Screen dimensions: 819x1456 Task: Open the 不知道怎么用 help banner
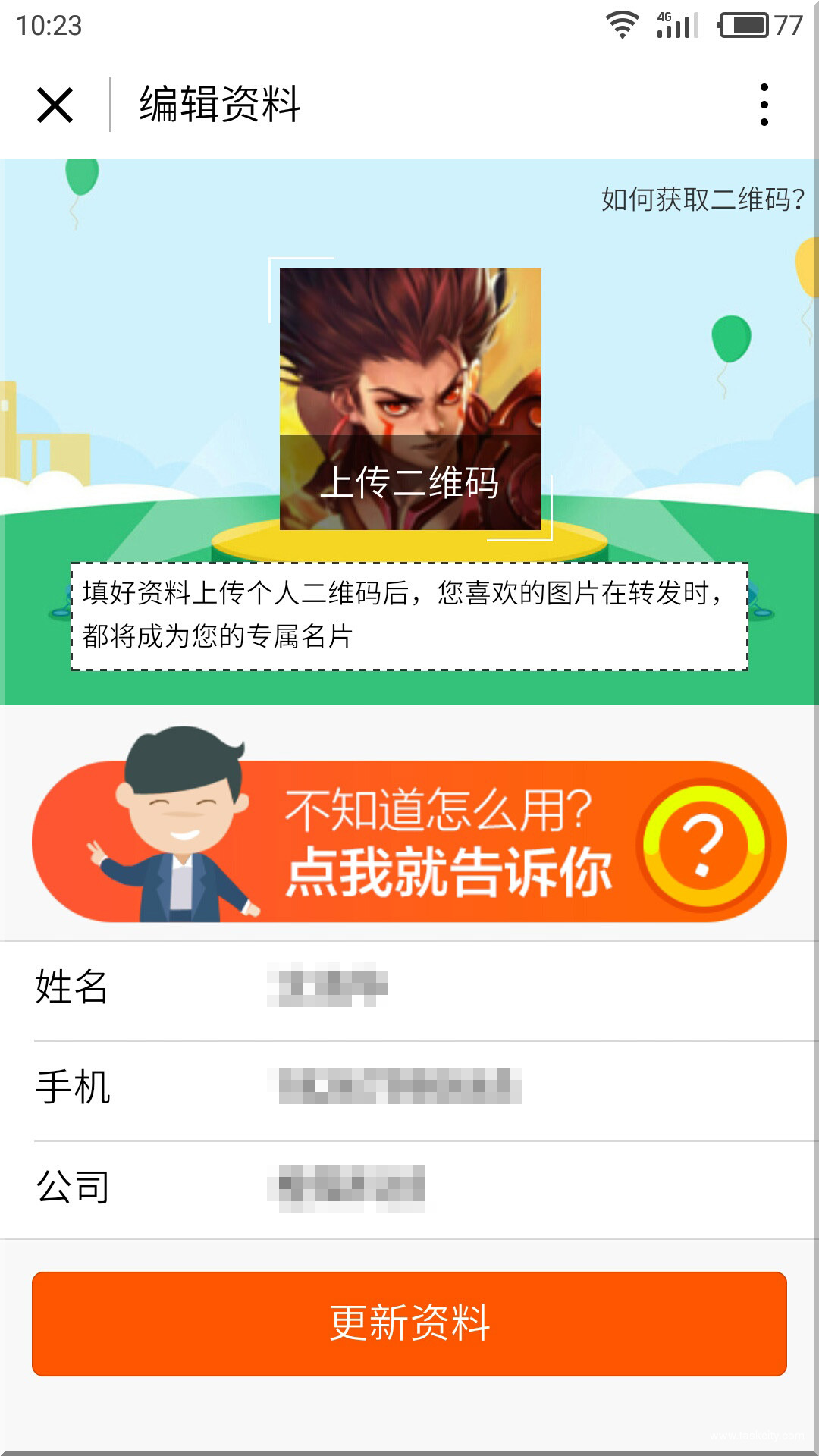pos(409,842)
